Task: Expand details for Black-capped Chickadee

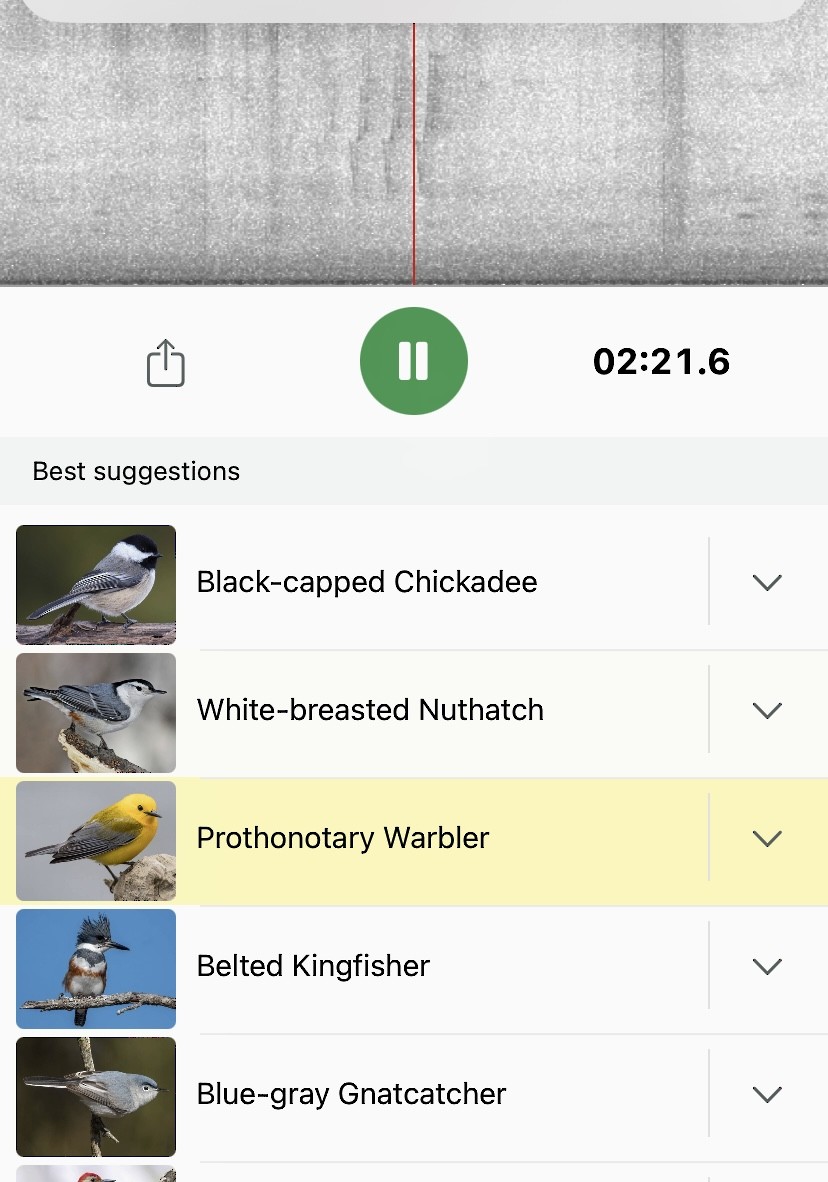Action: pos(767,582)
